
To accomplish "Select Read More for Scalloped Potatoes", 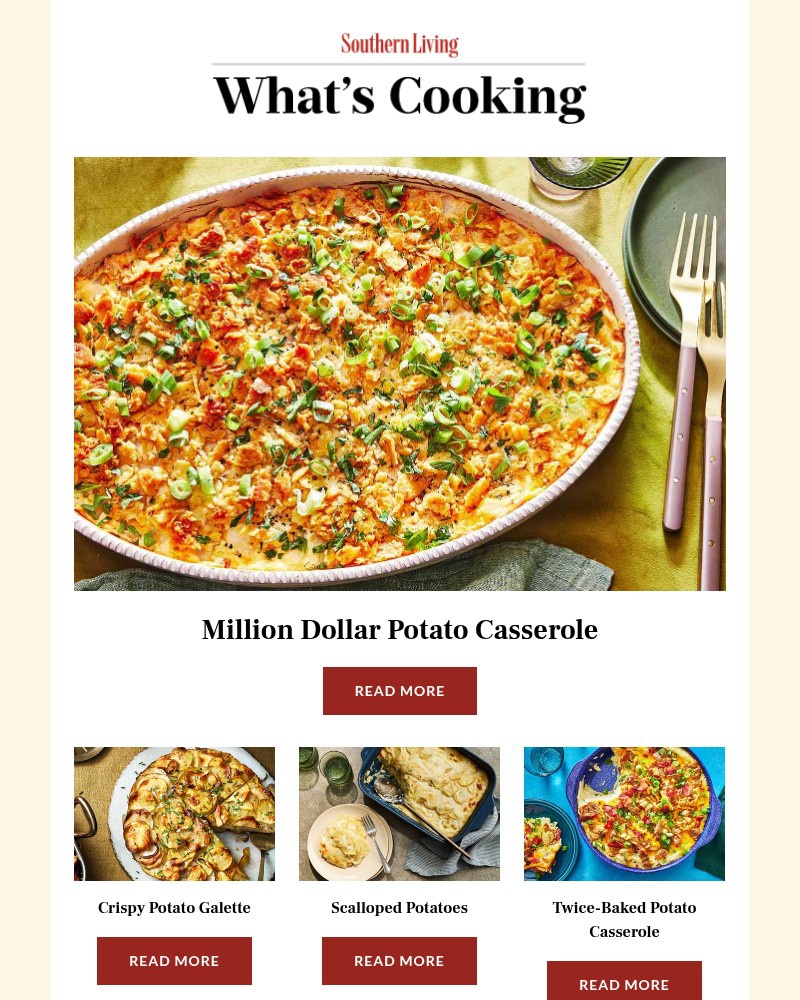I will click(x=399, y=961).
